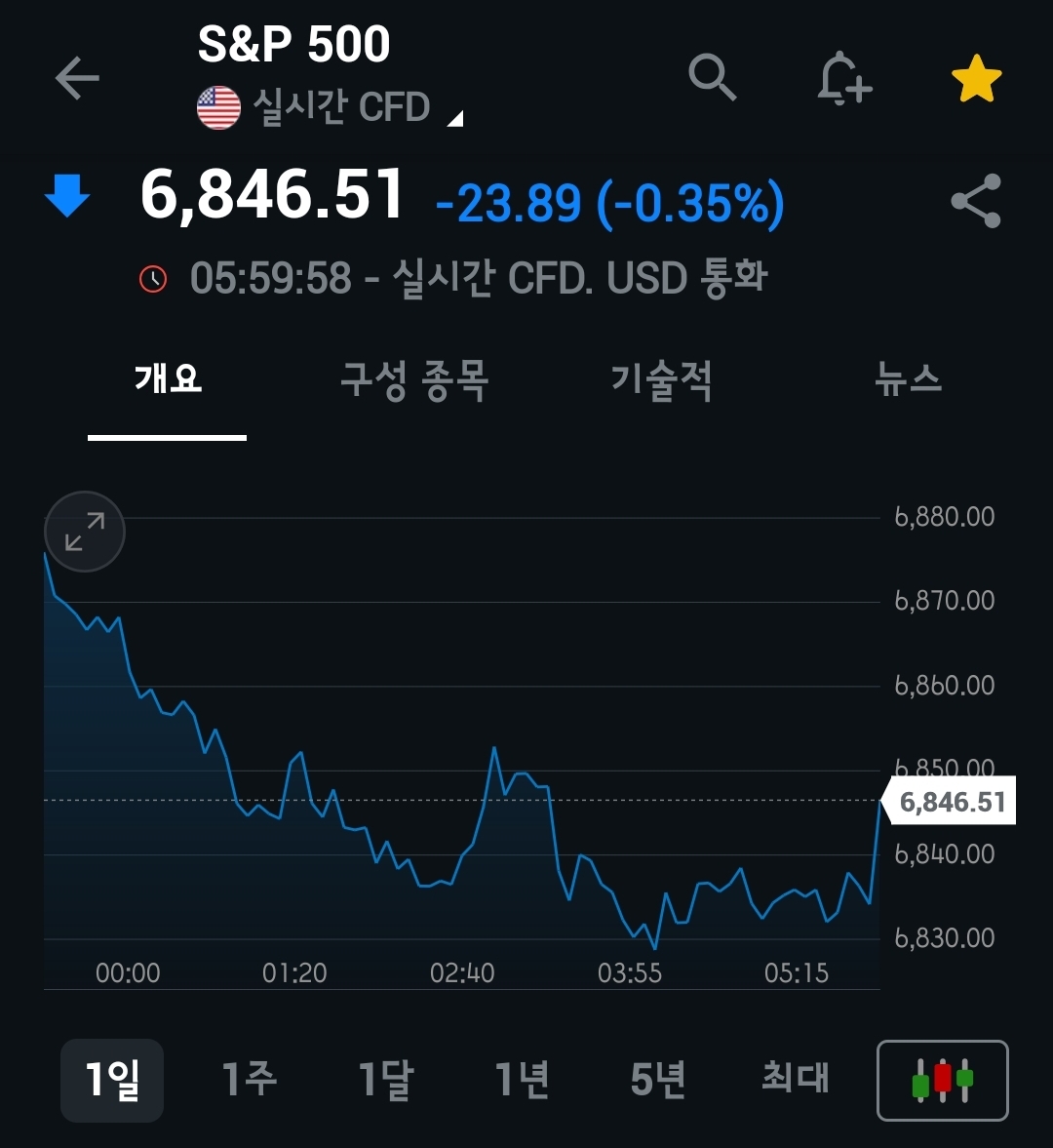Go back with the arrow icon
This screenshot has height=1148, width=1053.
(x=77, y=78)
